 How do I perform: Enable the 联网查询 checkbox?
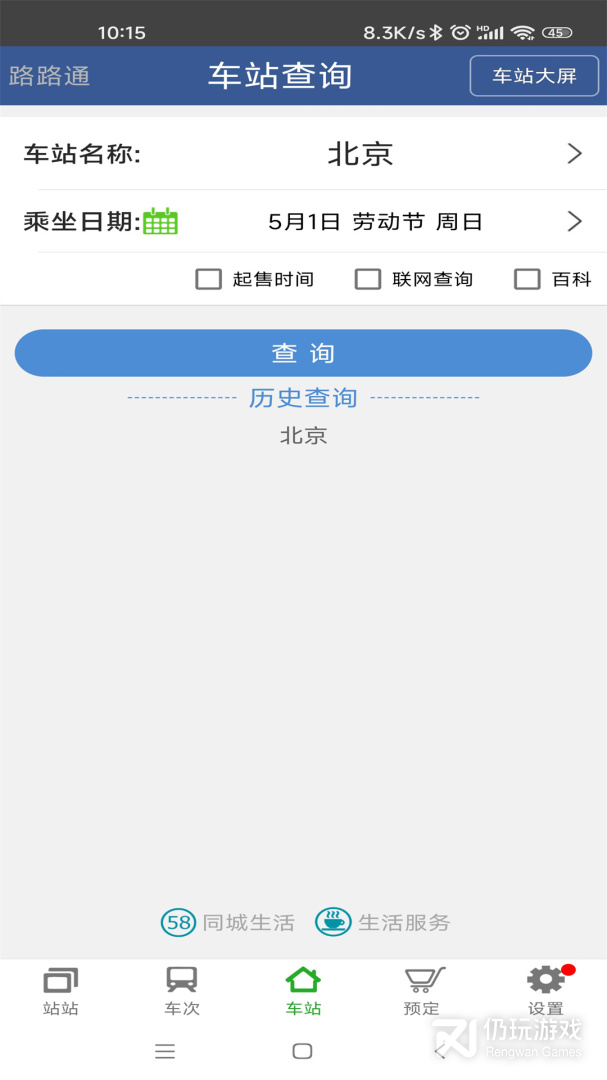(x=368, y=279)
